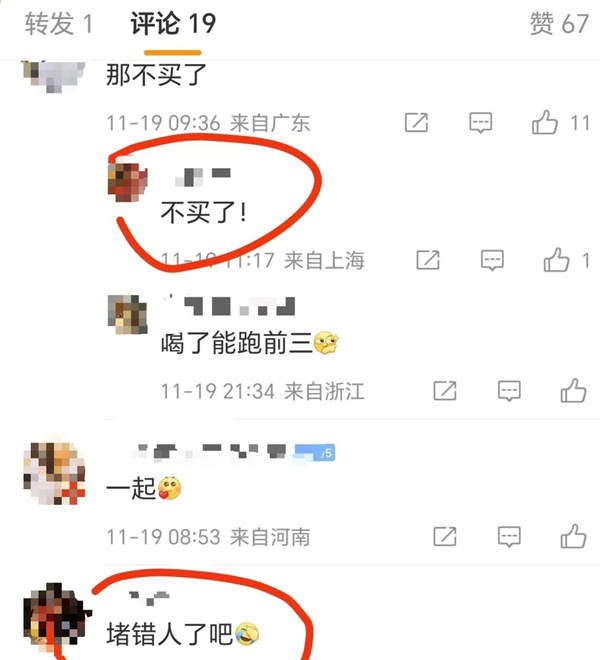Reply to the comment 那不买了
Image resolution: width=600 pixels, height=660 pixels.
click(x=481, y=123)
